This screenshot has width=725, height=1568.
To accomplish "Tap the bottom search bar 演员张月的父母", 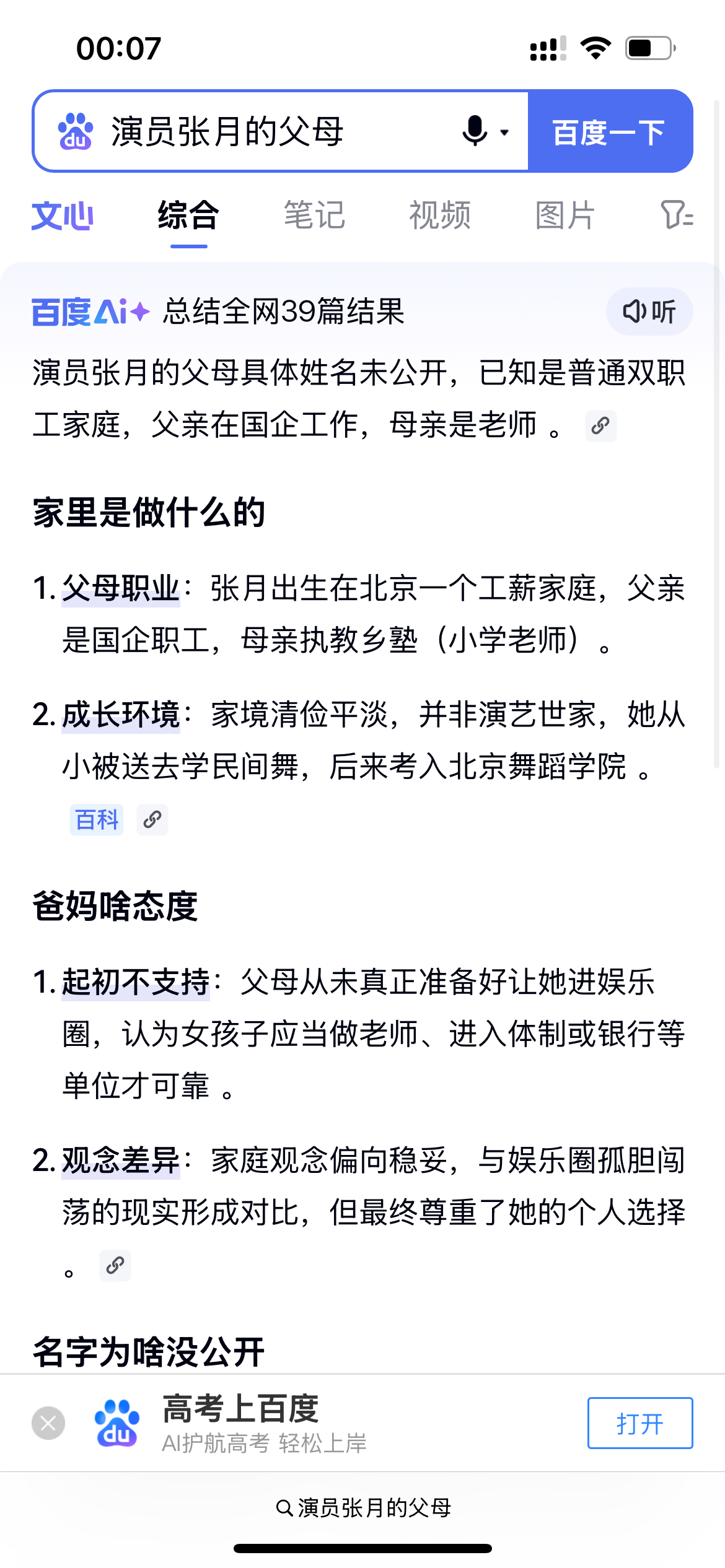I will [363, 1508].
